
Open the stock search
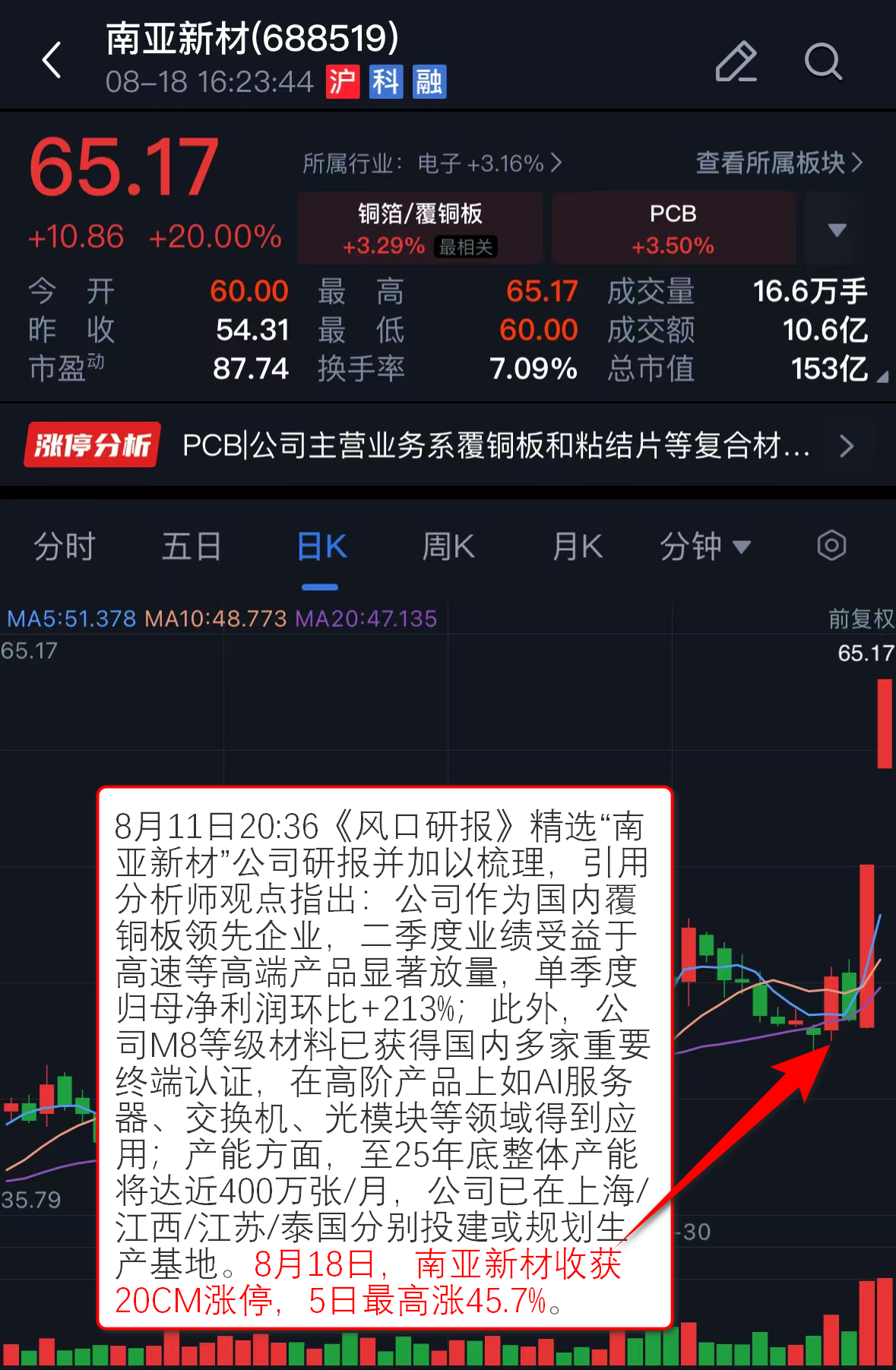pos(823,62)
